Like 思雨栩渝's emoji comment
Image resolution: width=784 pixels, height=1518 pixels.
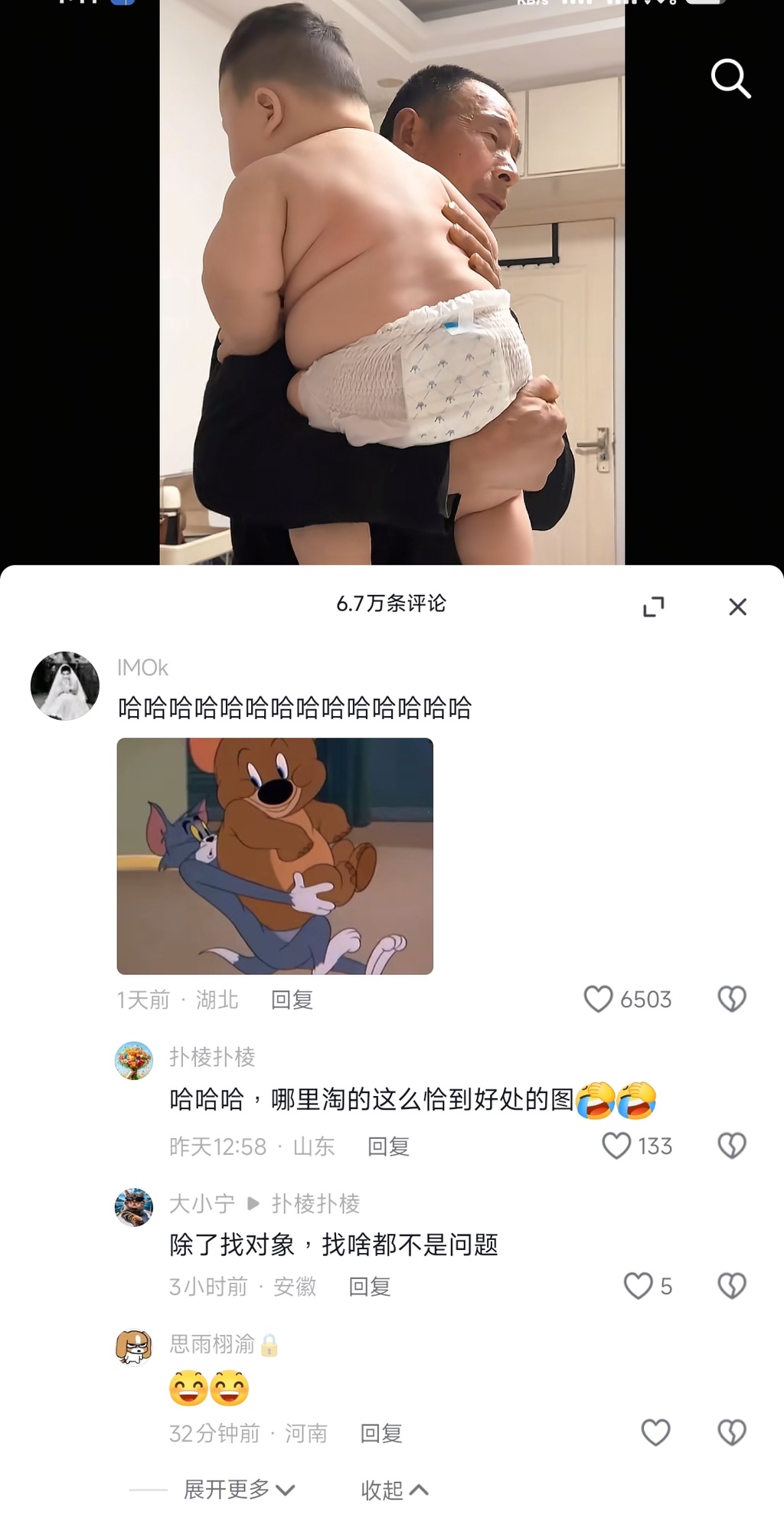click(655, 1432)
